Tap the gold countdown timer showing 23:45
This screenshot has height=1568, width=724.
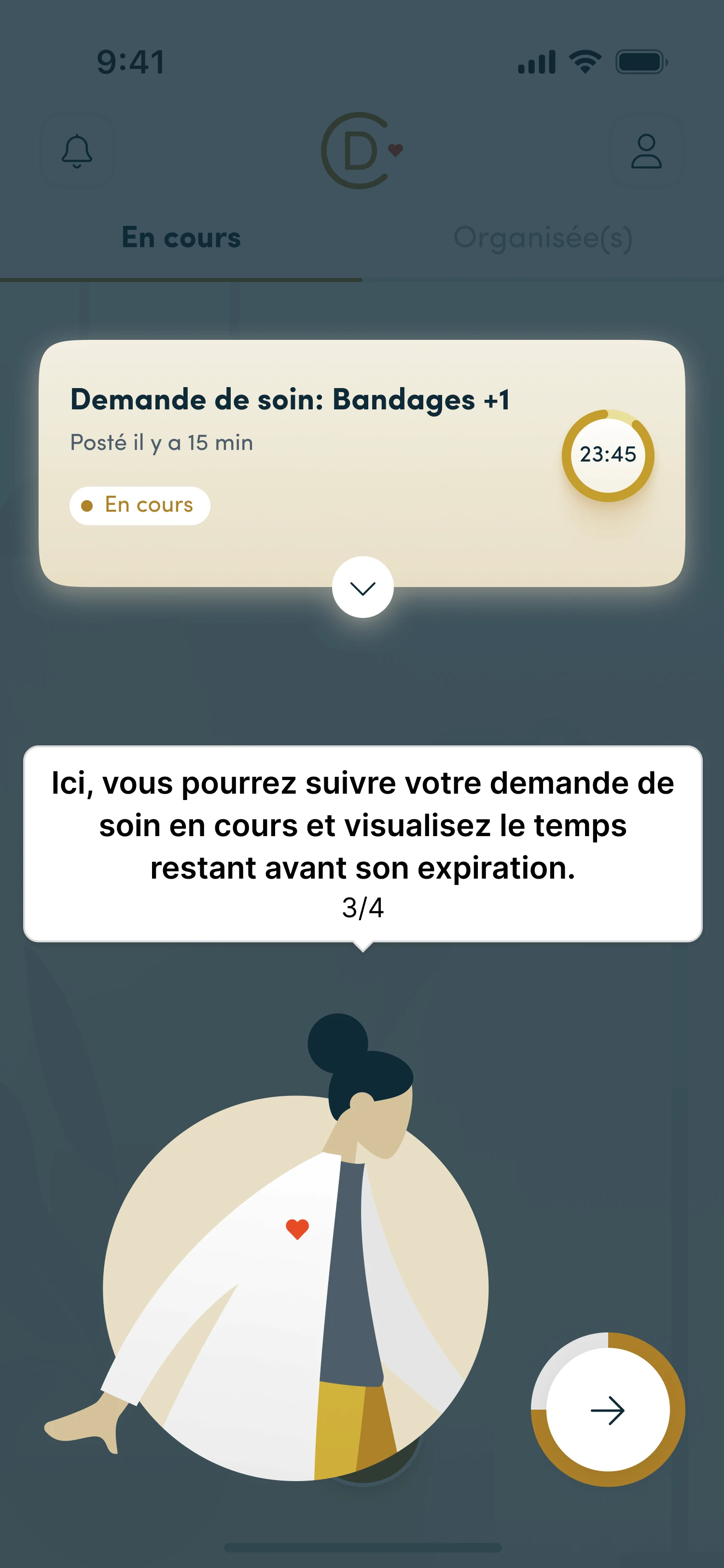pos(609,454)
